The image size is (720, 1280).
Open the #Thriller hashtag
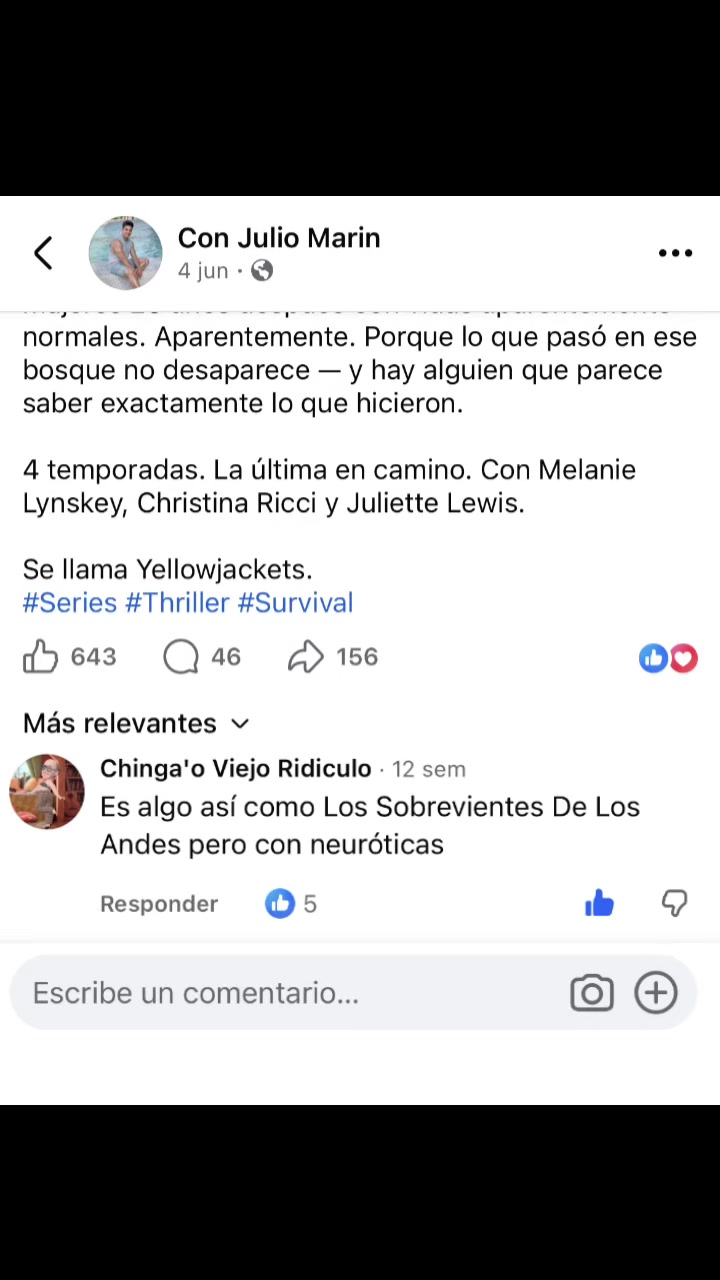(177, 603)
